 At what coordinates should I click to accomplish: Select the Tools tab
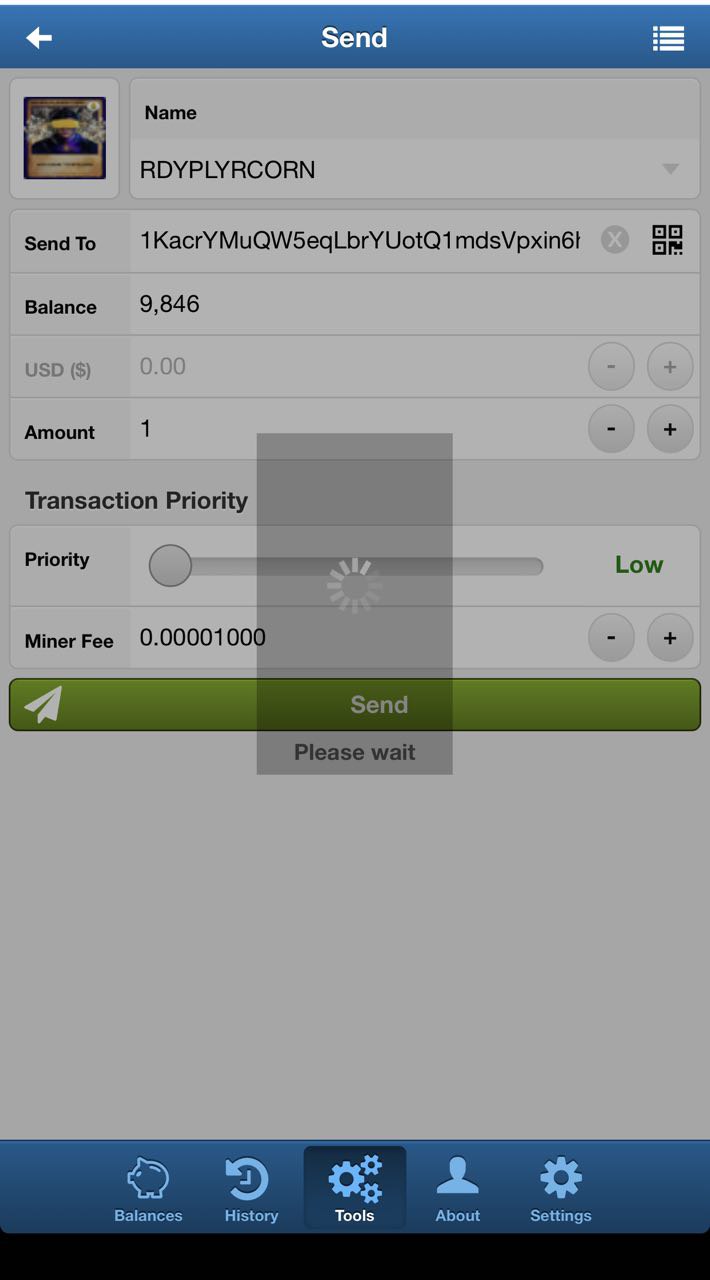[x=355, y=1188]
